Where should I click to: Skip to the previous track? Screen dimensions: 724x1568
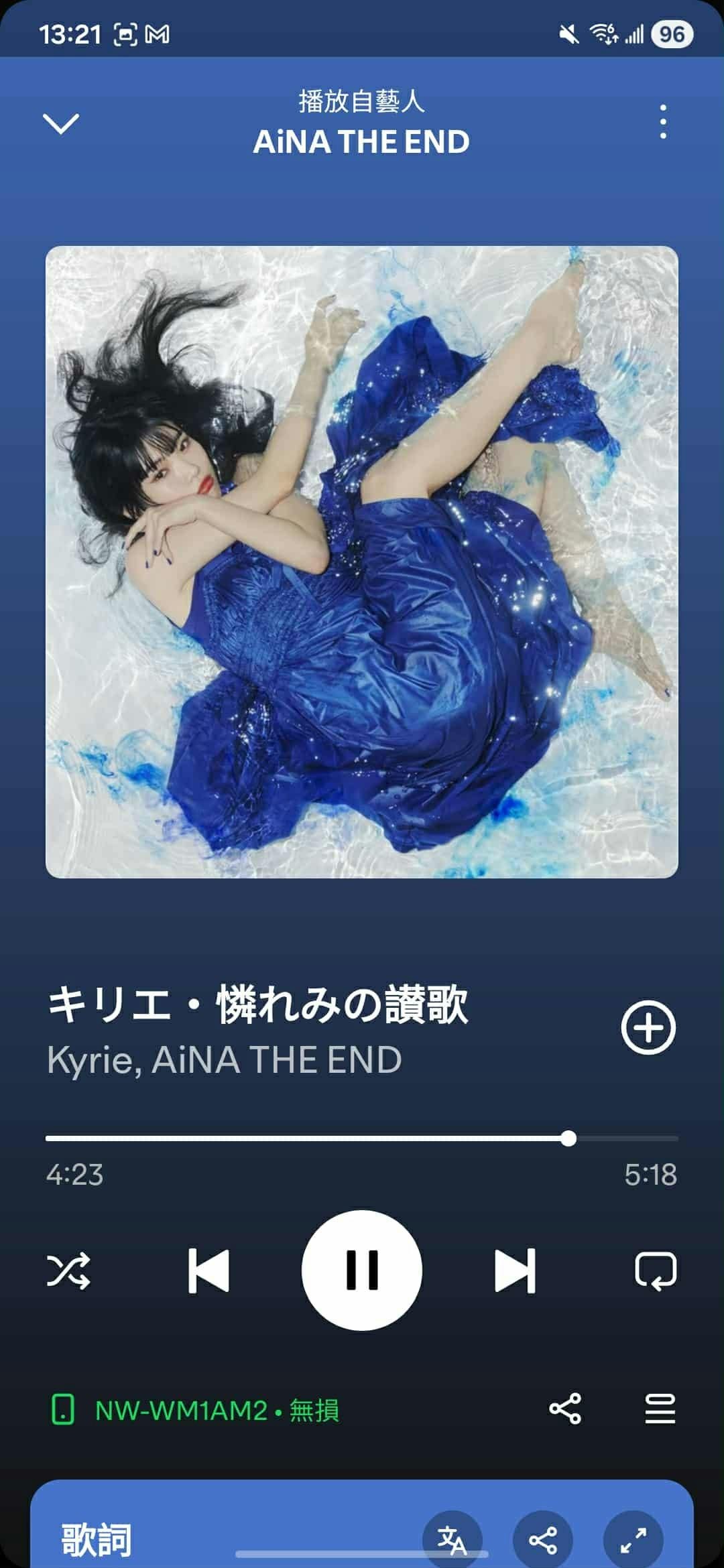point(208,1270)
